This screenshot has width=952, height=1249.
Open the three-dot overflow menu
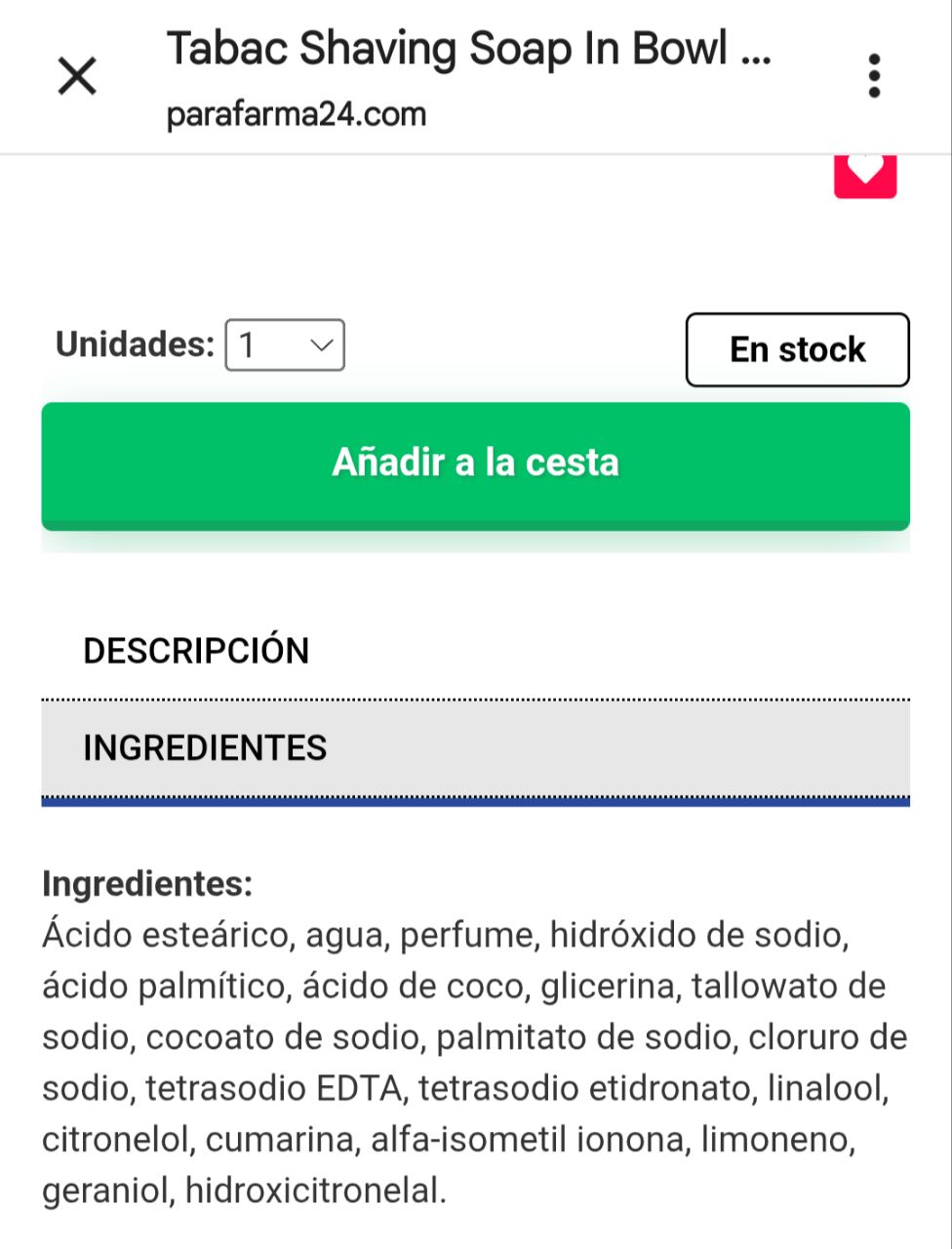coord(874,76)
